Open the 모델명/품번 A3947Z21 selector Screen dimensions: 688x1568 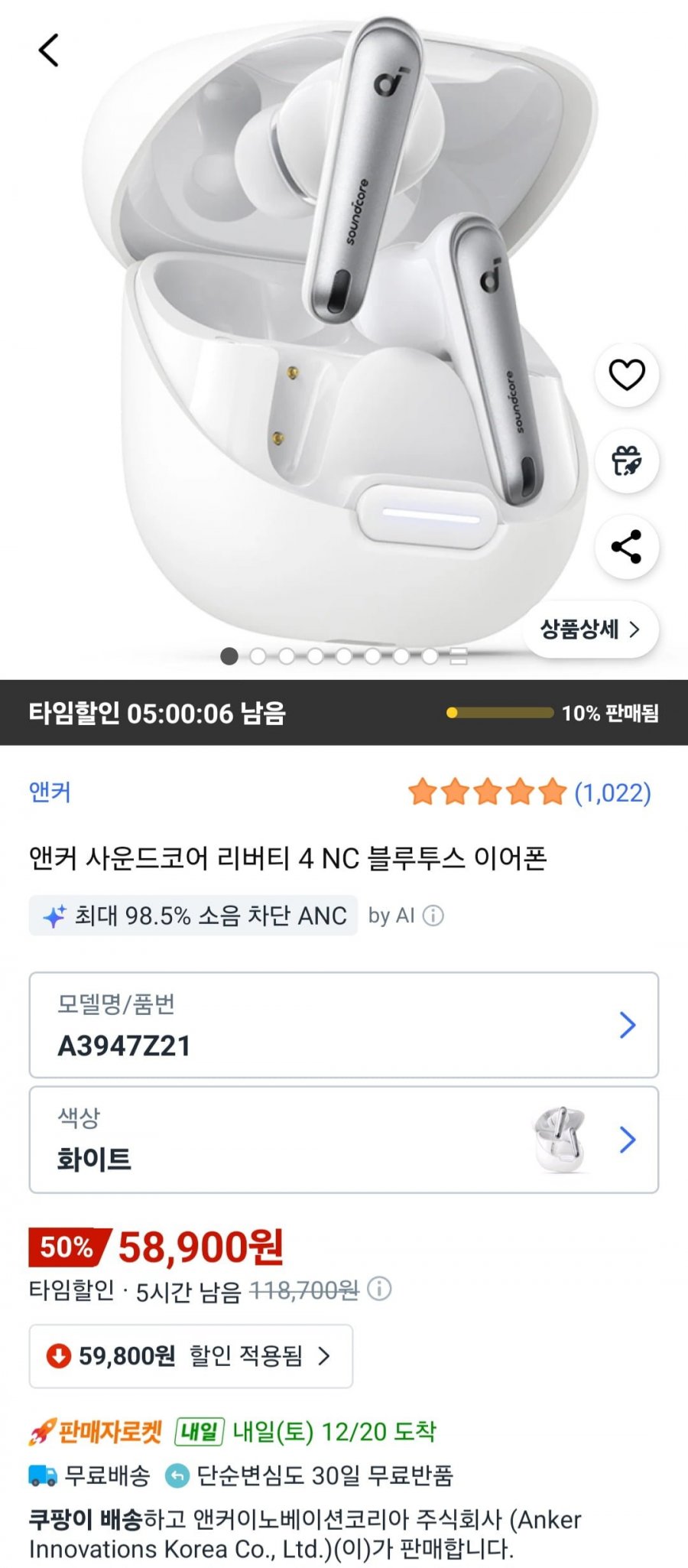[x=344, y=1025]
